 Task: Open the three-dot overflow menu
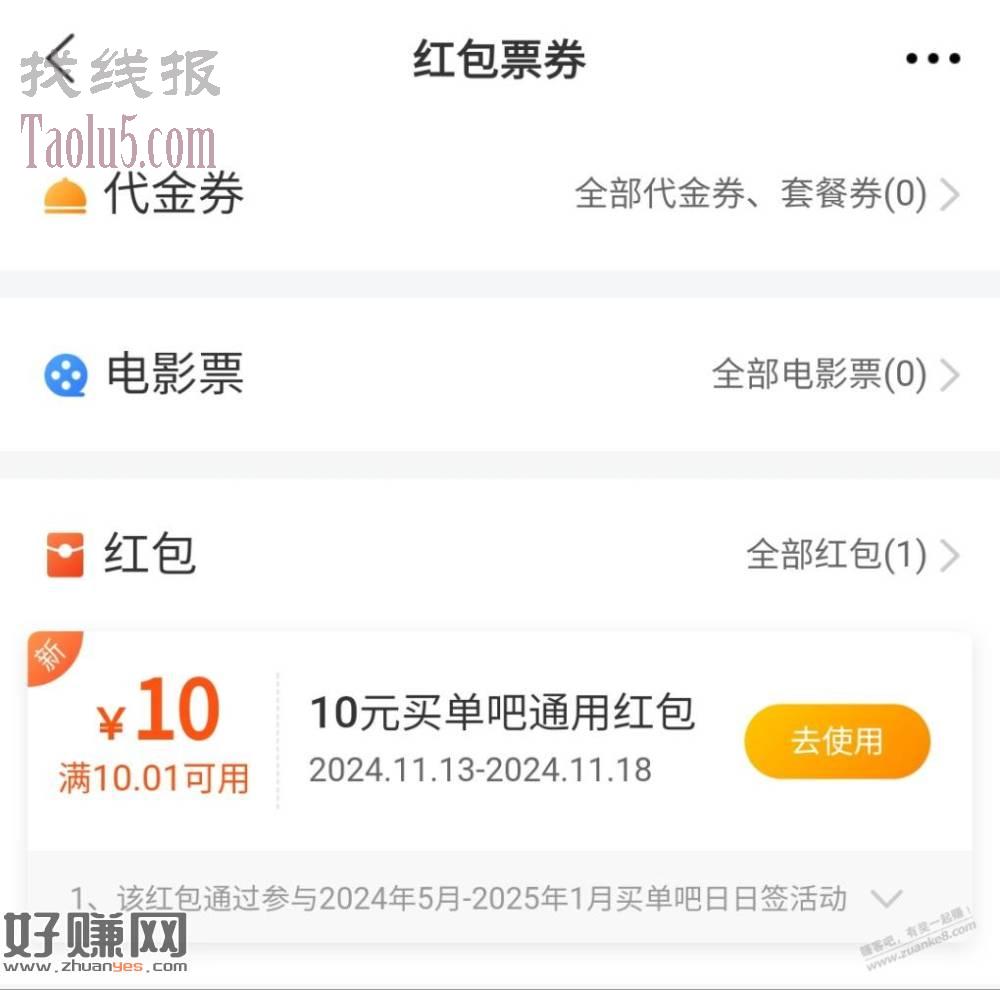932,59
